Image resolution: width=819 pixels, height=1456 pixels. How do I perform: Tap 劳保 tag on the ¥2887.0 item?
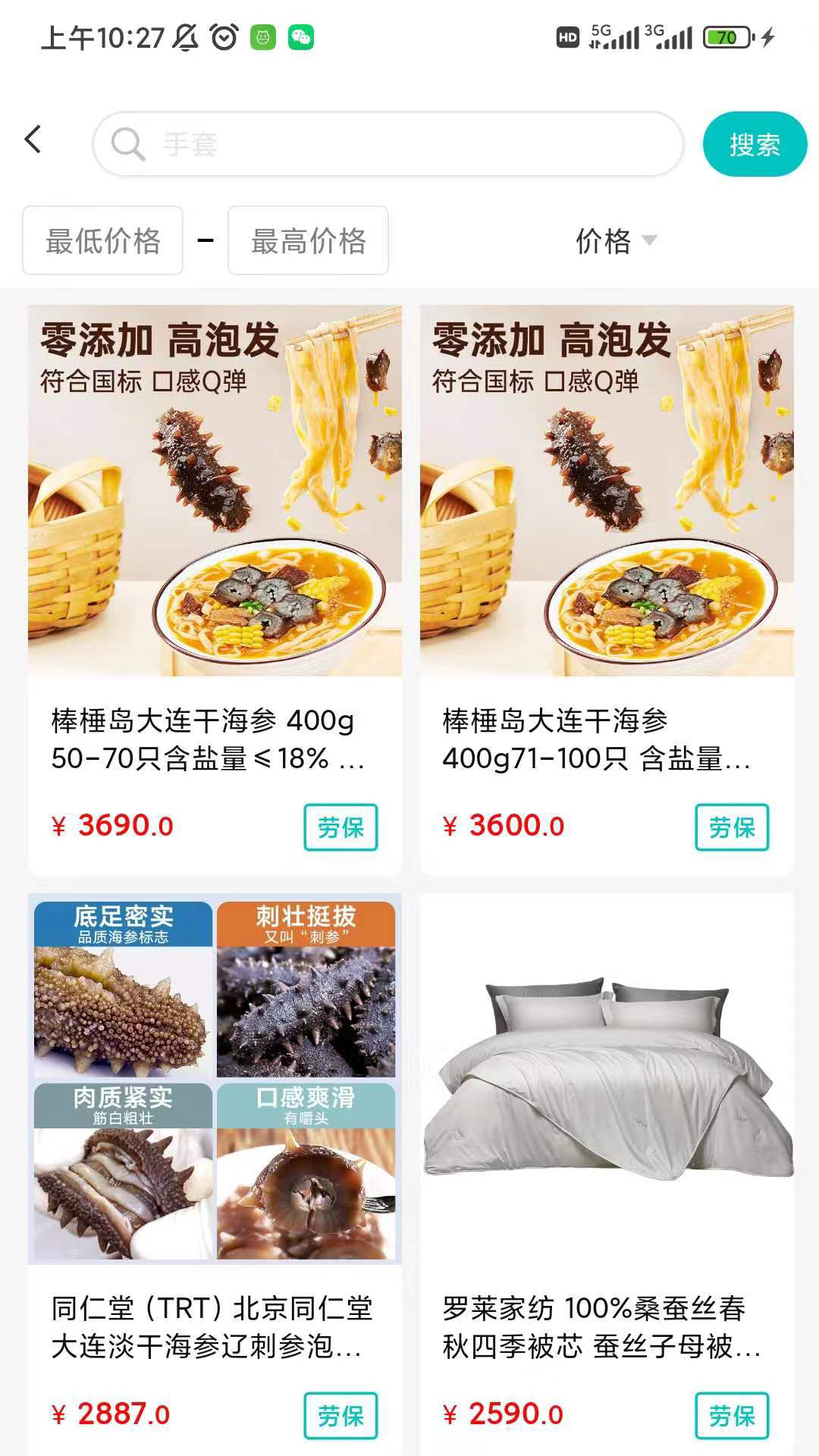(x=340, y=1415)
